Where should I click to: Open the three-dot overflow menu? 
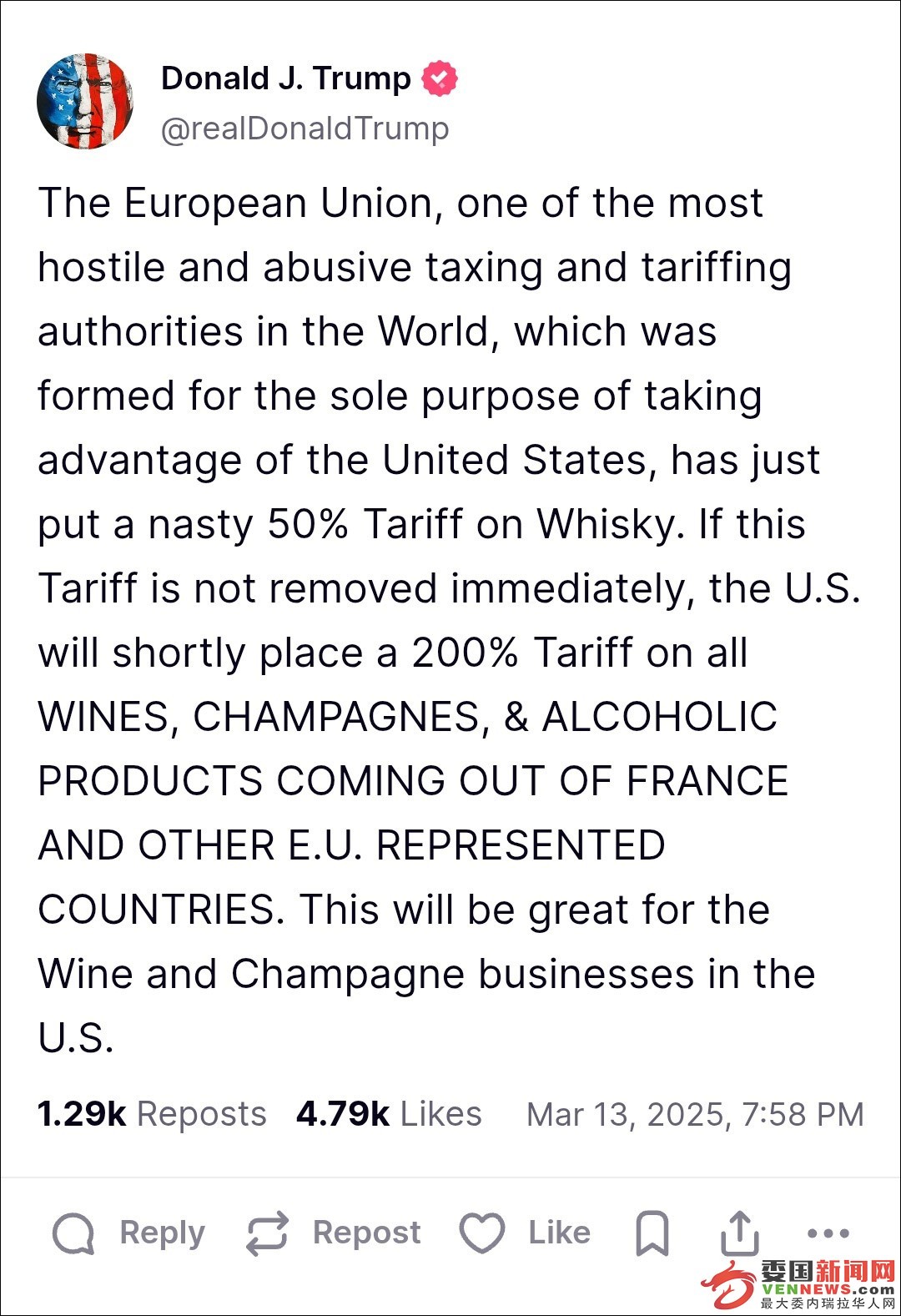tap(828, 1233)
